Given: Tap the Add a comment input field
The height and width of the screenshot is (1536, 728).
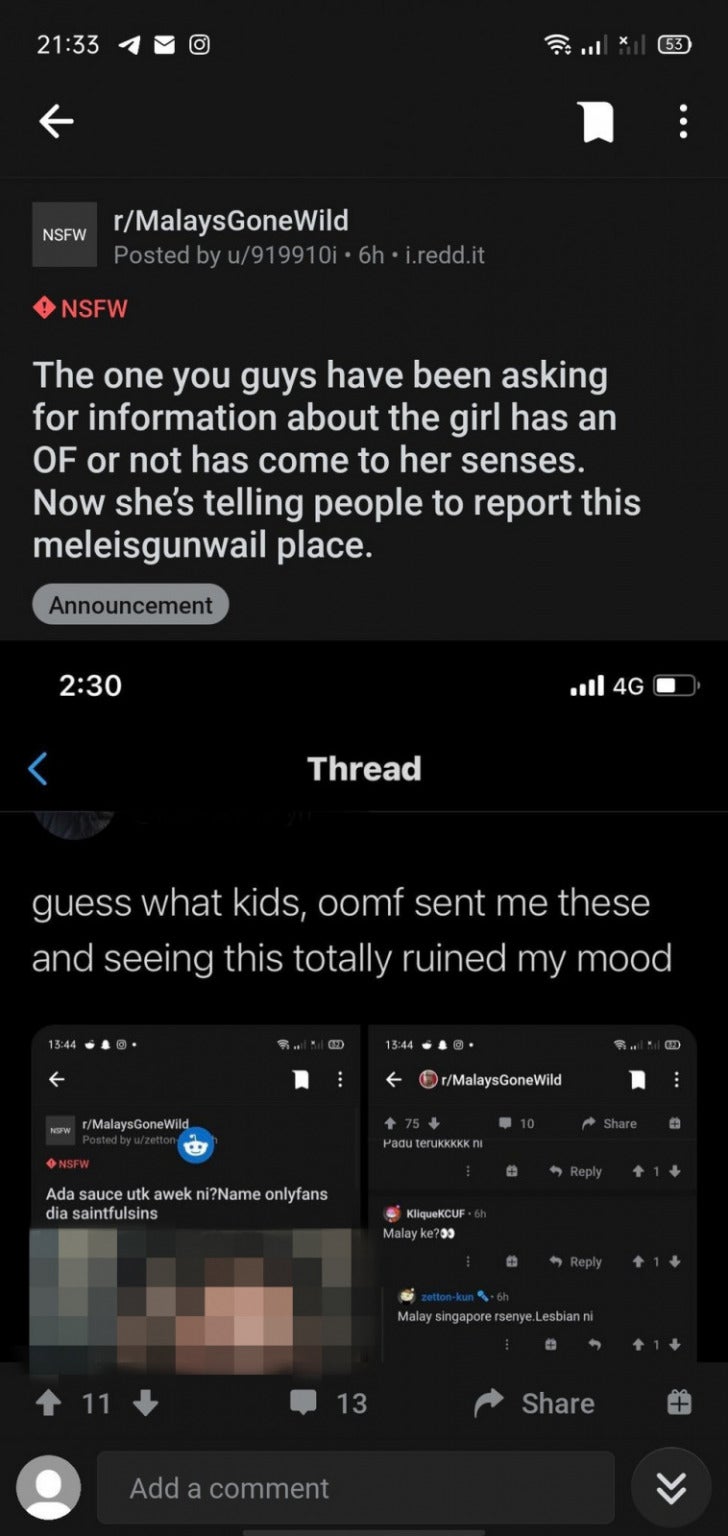Looking at the screenshot, I should coord(355,1487).
